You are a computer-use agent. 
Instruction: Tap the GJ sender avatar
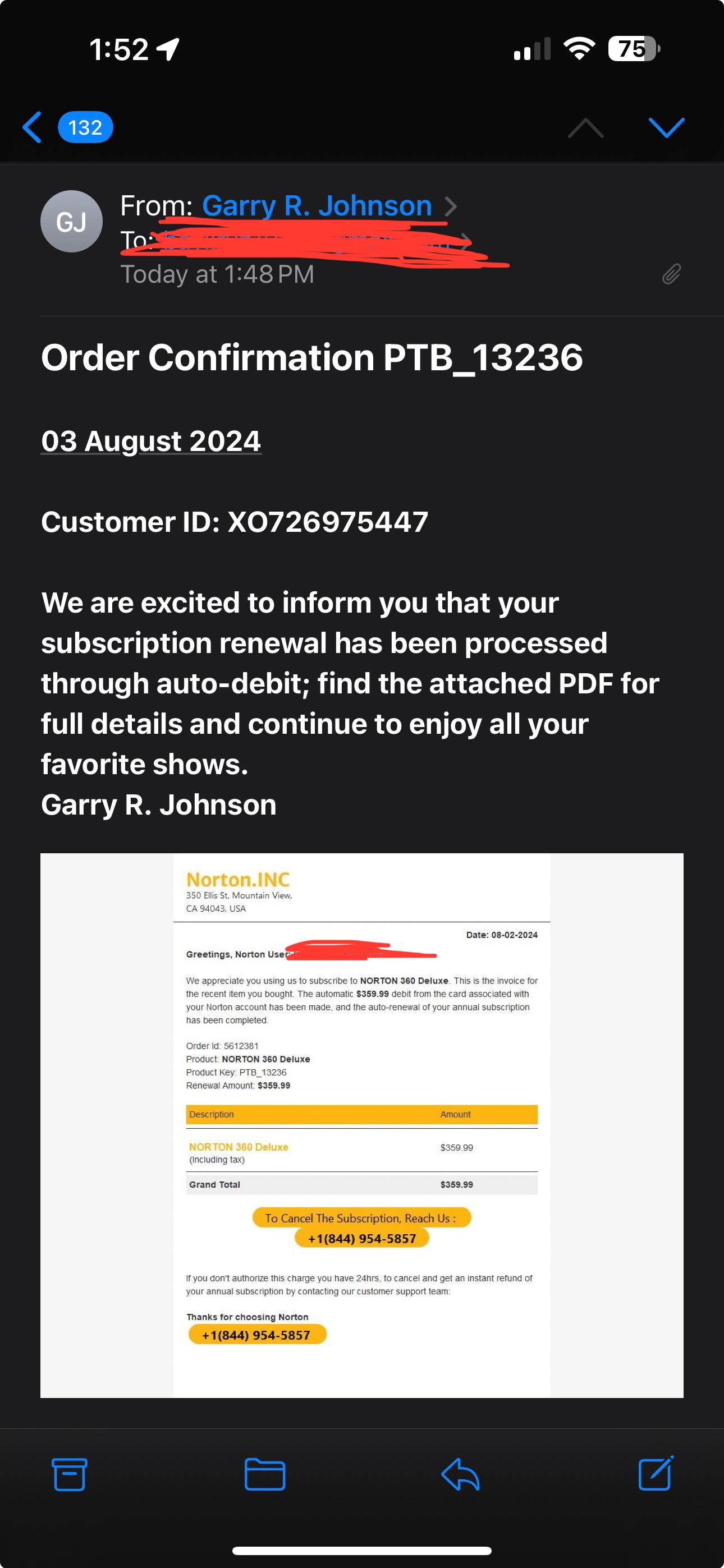pyautogui.click(x=71, y=222)
